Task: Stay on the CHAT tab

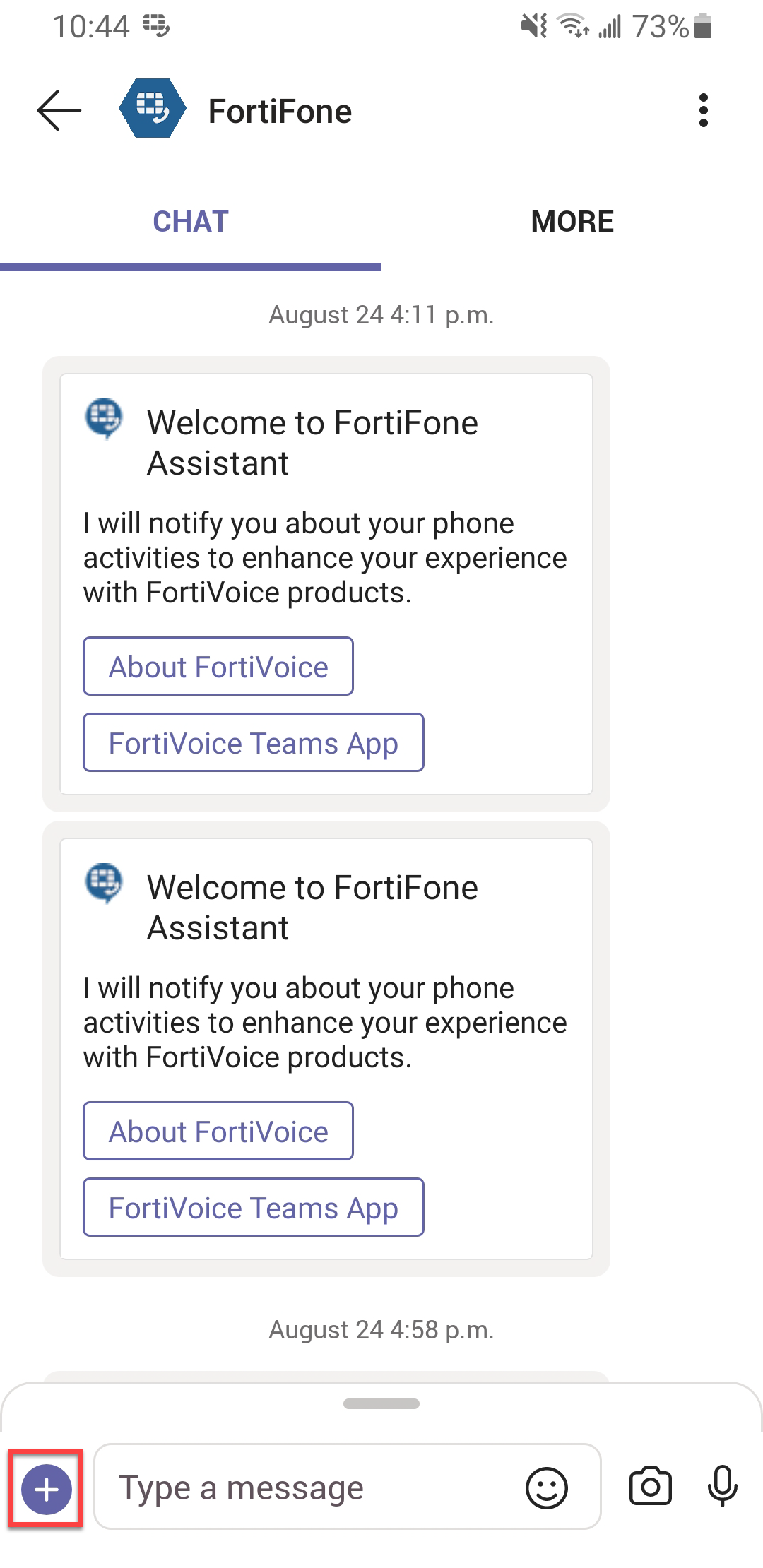Action: coord(189,221)
